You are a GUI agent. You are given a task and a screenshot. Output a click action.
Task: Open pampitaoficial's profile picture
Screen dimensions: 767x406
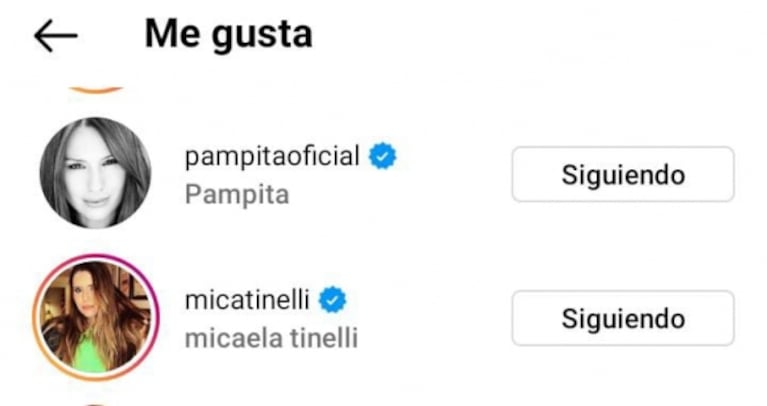[95, 173]
